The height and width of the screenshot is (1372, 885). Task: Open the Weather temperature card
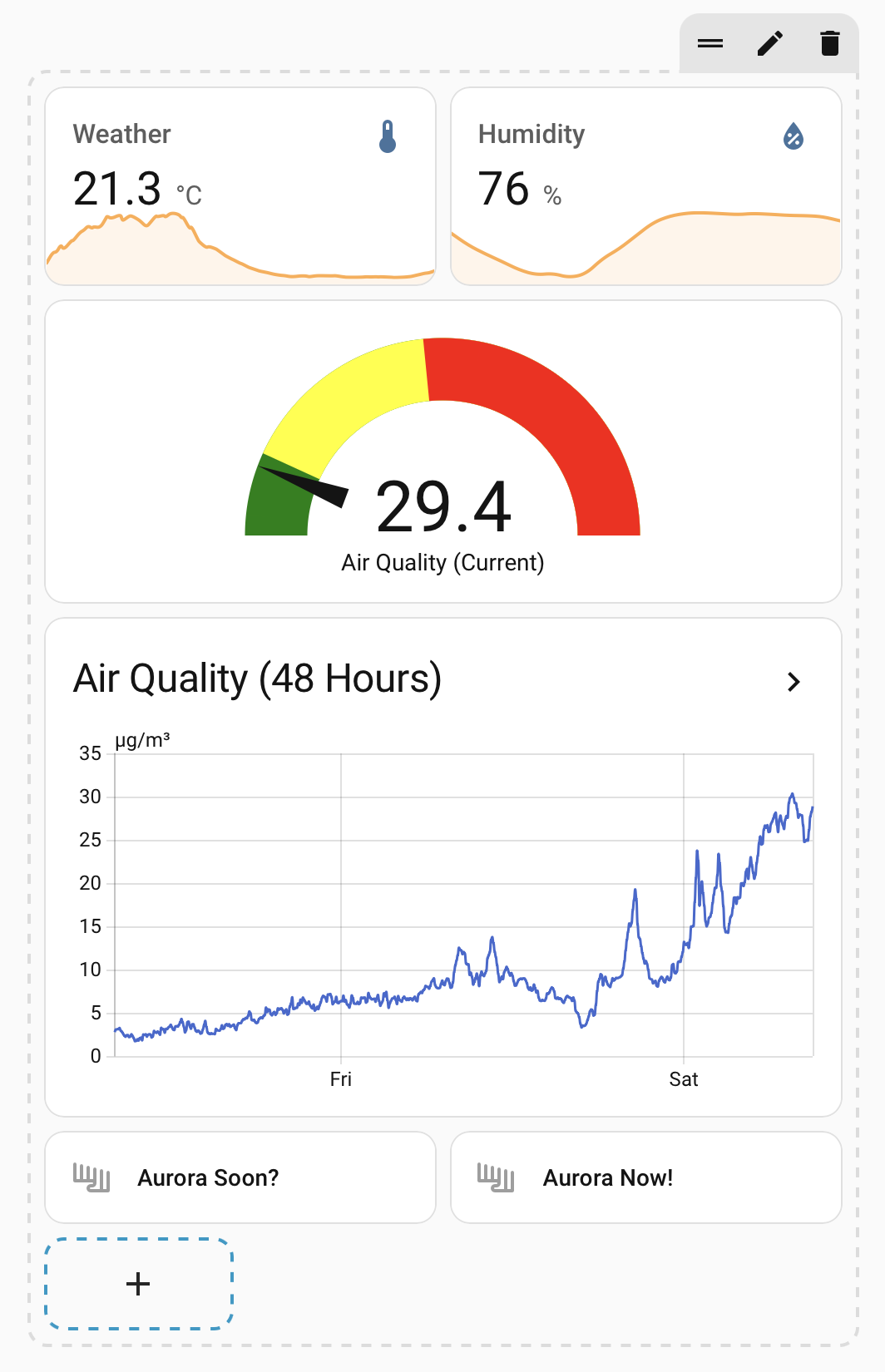click(x=240, y=186)
